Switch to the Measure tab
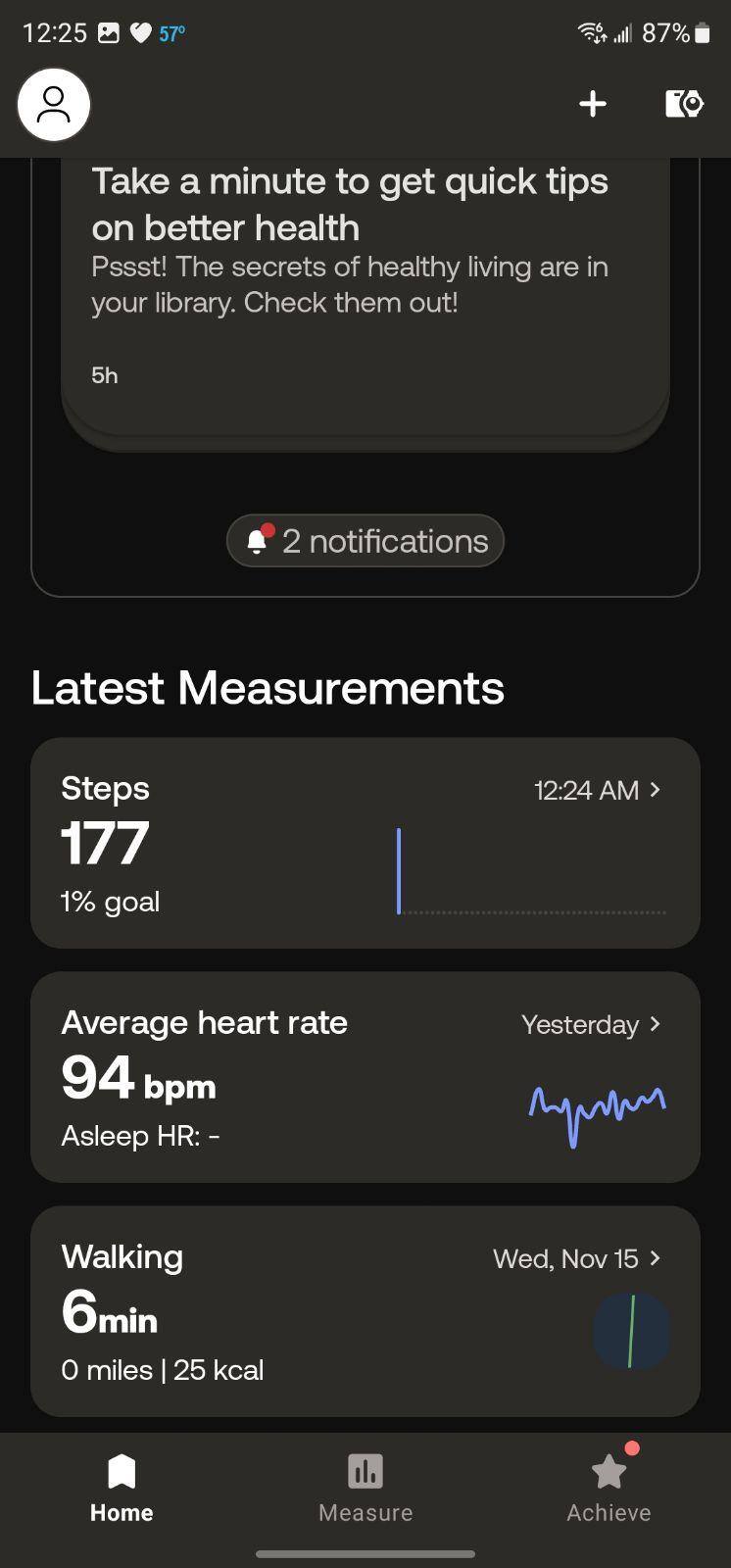Viewport: 731px width, 1568px height. (365, 1488)
